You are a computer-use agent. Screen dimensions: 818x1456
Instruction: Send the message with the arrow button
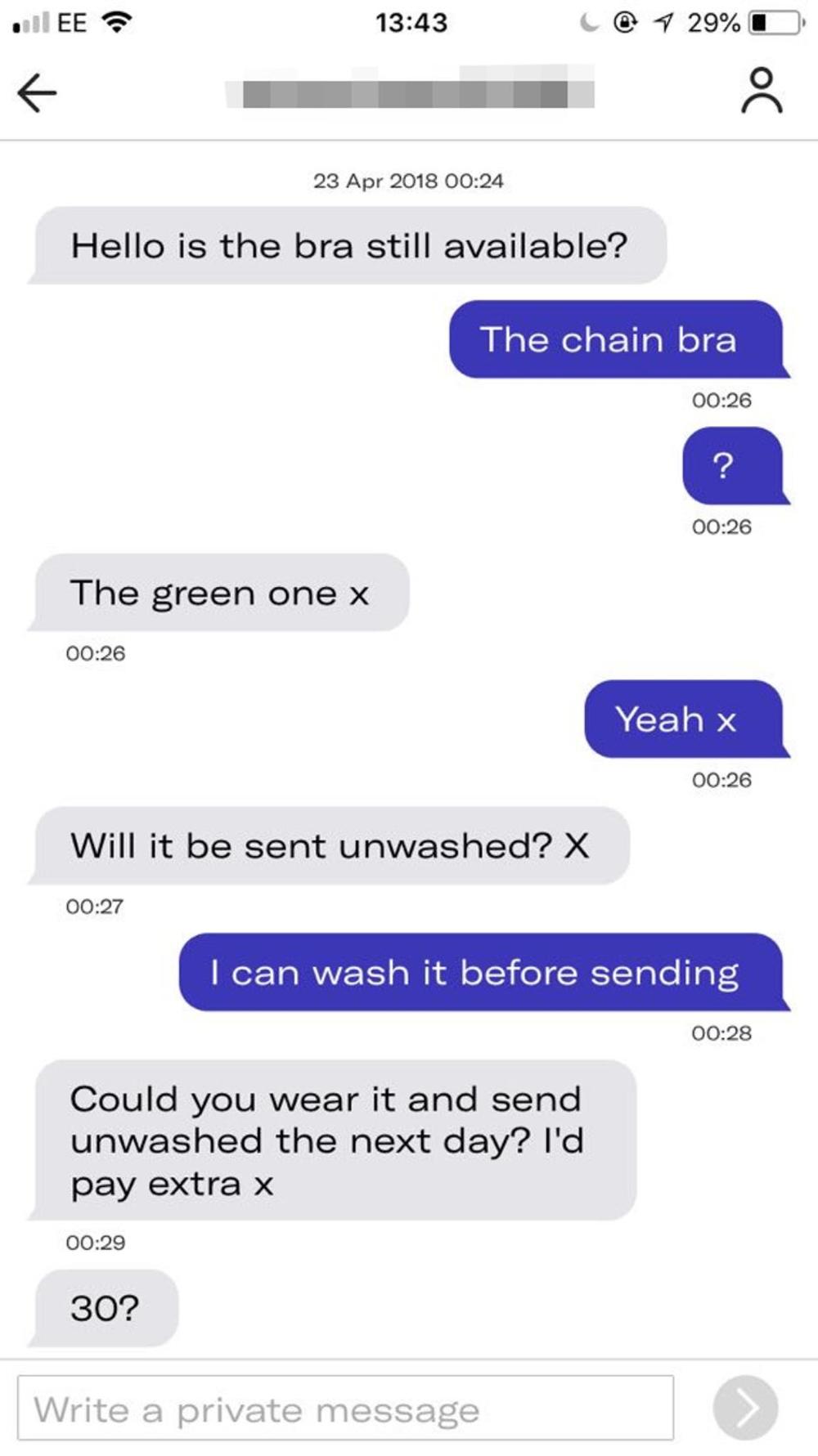click(x=744, y=1408)
